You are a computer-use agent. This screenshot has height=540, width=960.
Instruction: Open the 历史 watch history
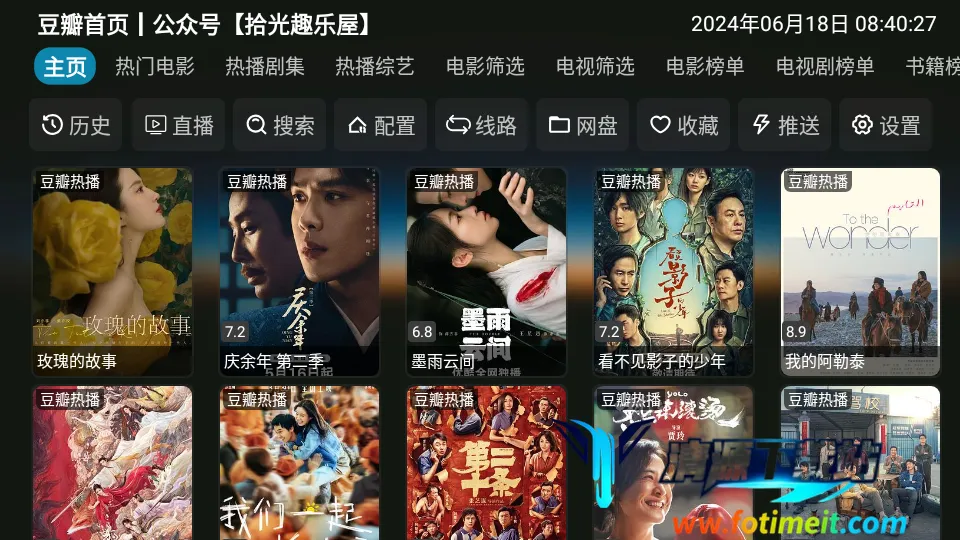point(76,125)
